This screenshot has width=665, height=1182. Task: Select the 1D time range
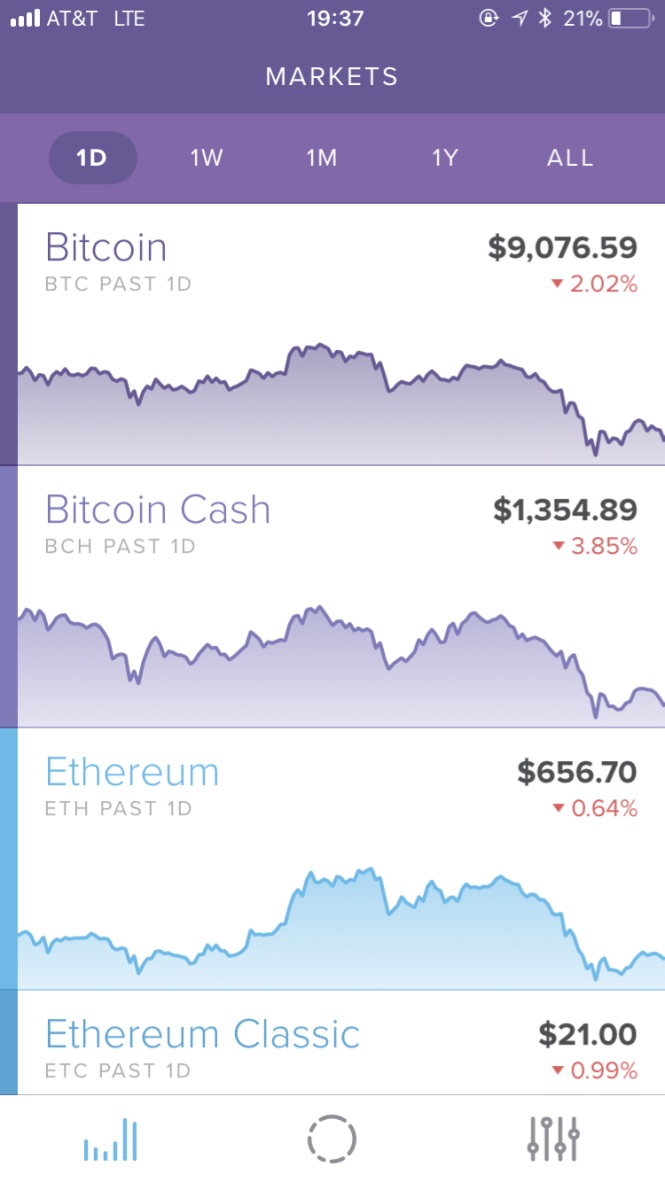92,158
